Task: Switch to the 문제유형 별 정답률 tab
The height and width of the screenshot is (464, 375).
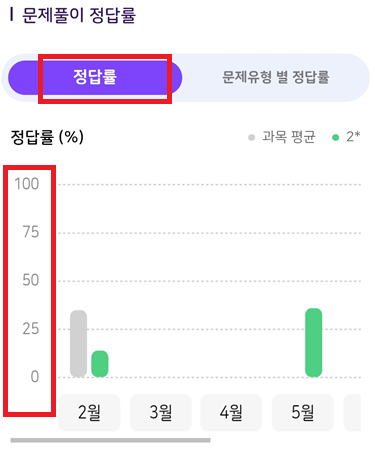Action: click(x=276, y=77)
